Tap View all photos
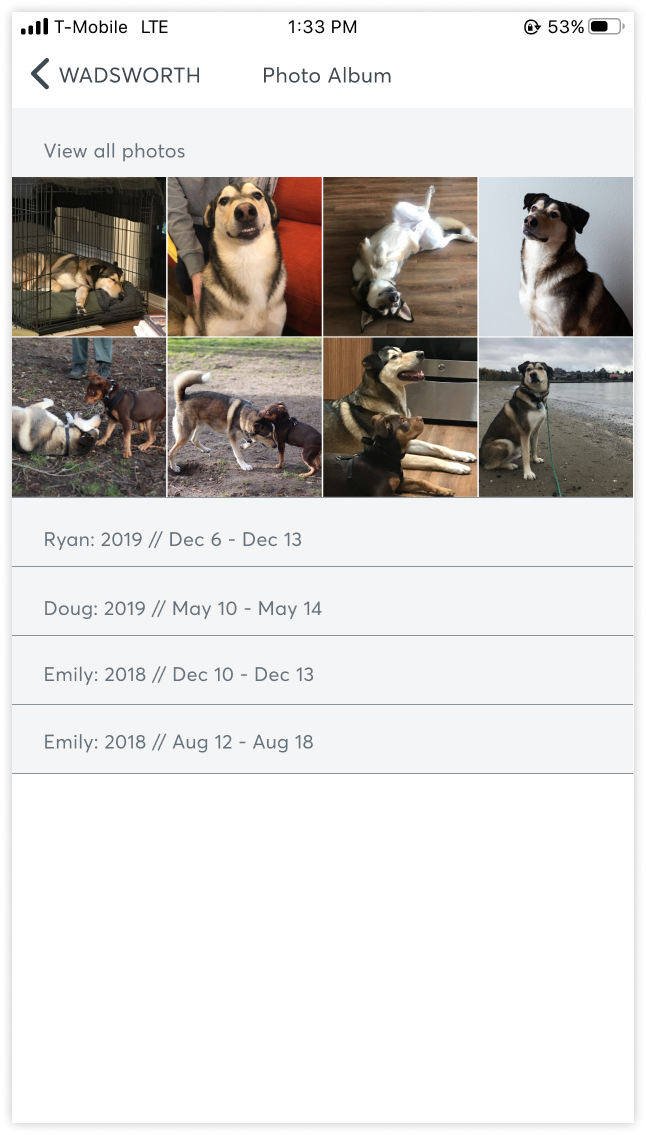646x1135 pixels. click(x=115, y=151)
